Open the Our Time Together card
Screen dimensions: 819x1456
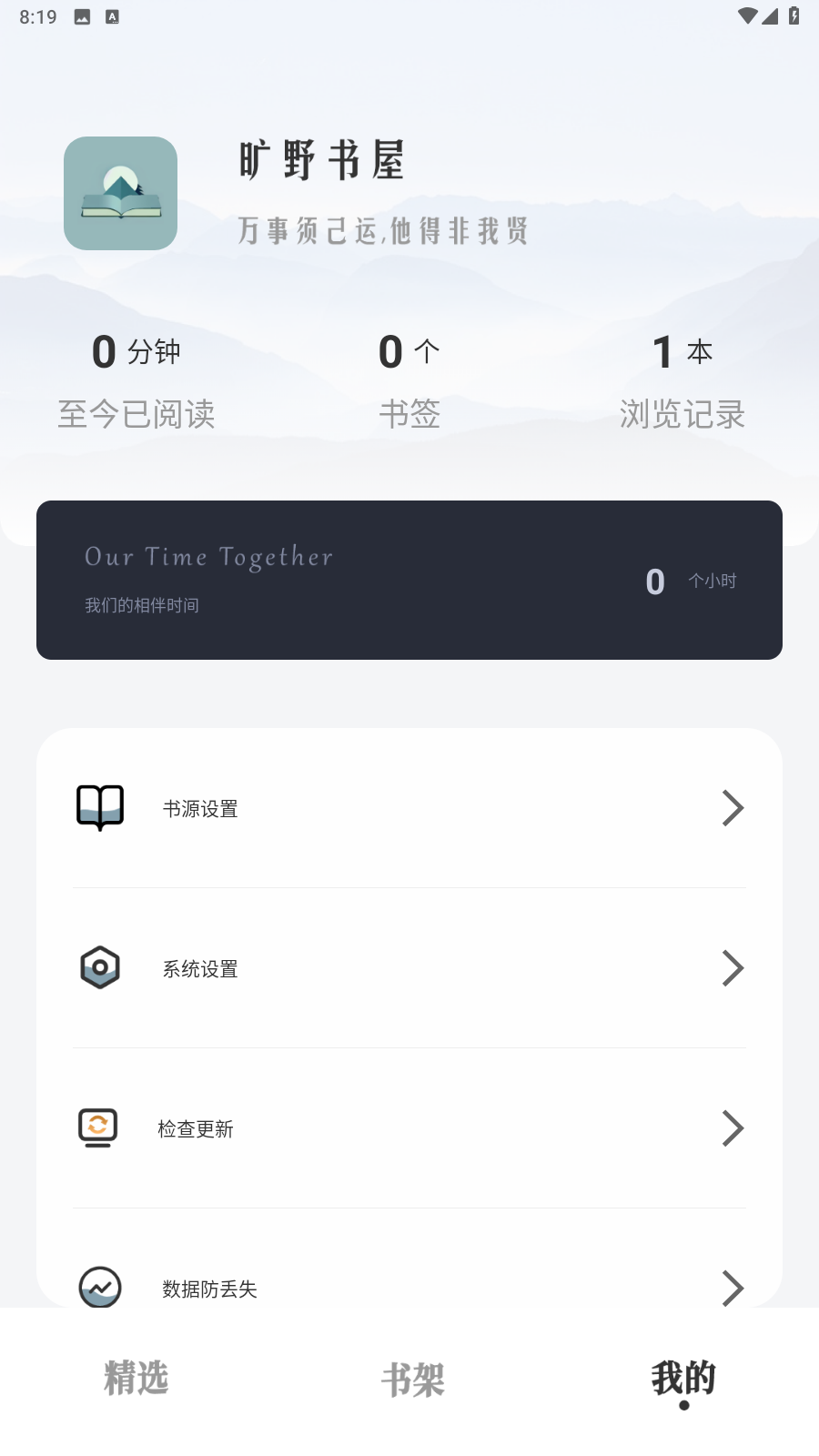[409, 580]
